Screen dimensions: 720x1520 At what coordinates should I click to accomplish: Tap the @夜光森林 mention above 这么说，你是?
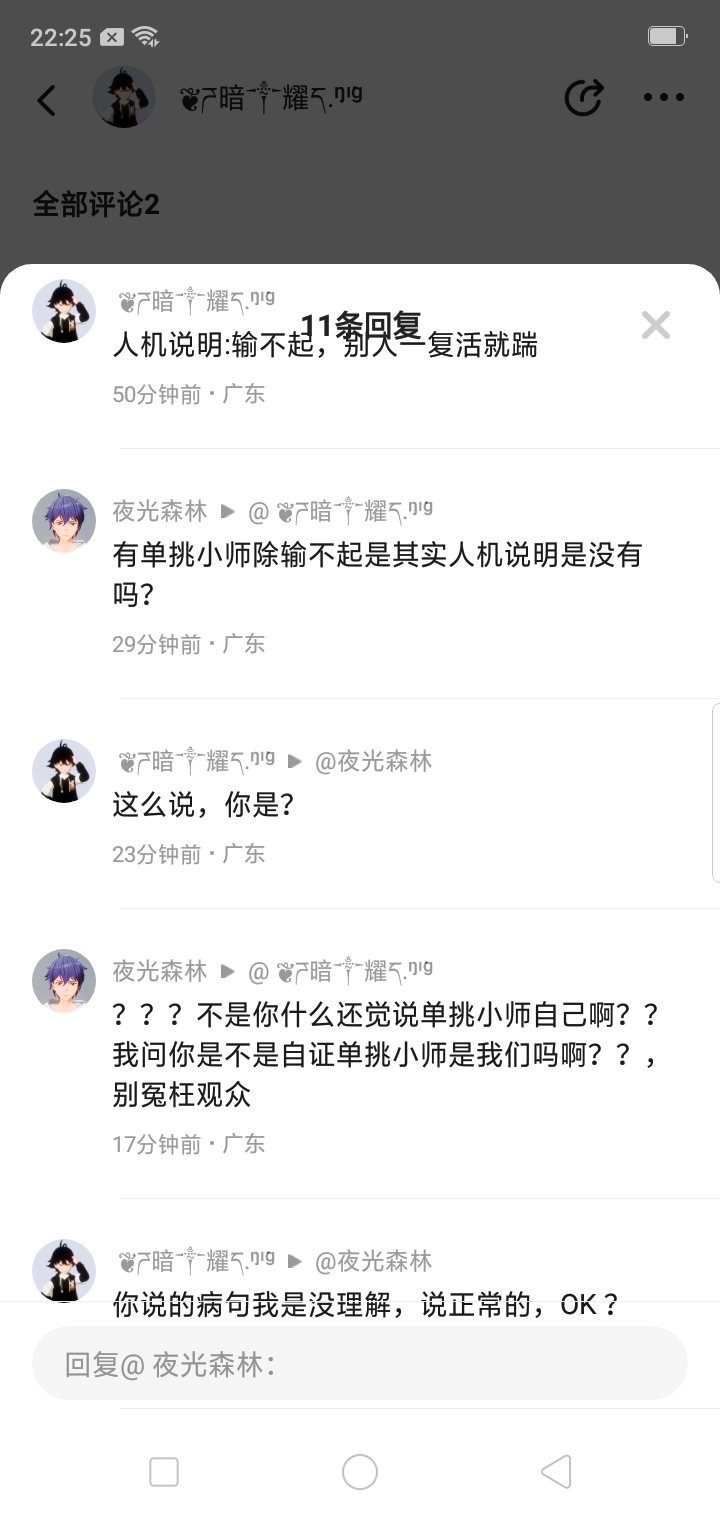[373, 762]
